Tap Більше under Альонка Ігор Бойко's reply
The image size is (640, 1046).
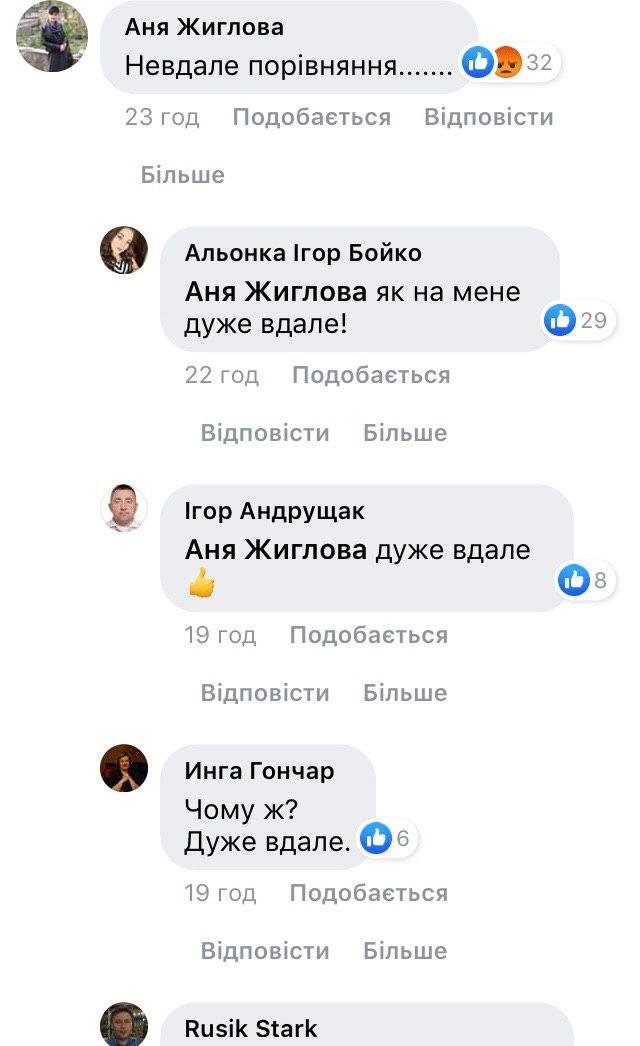click(404, 433)
